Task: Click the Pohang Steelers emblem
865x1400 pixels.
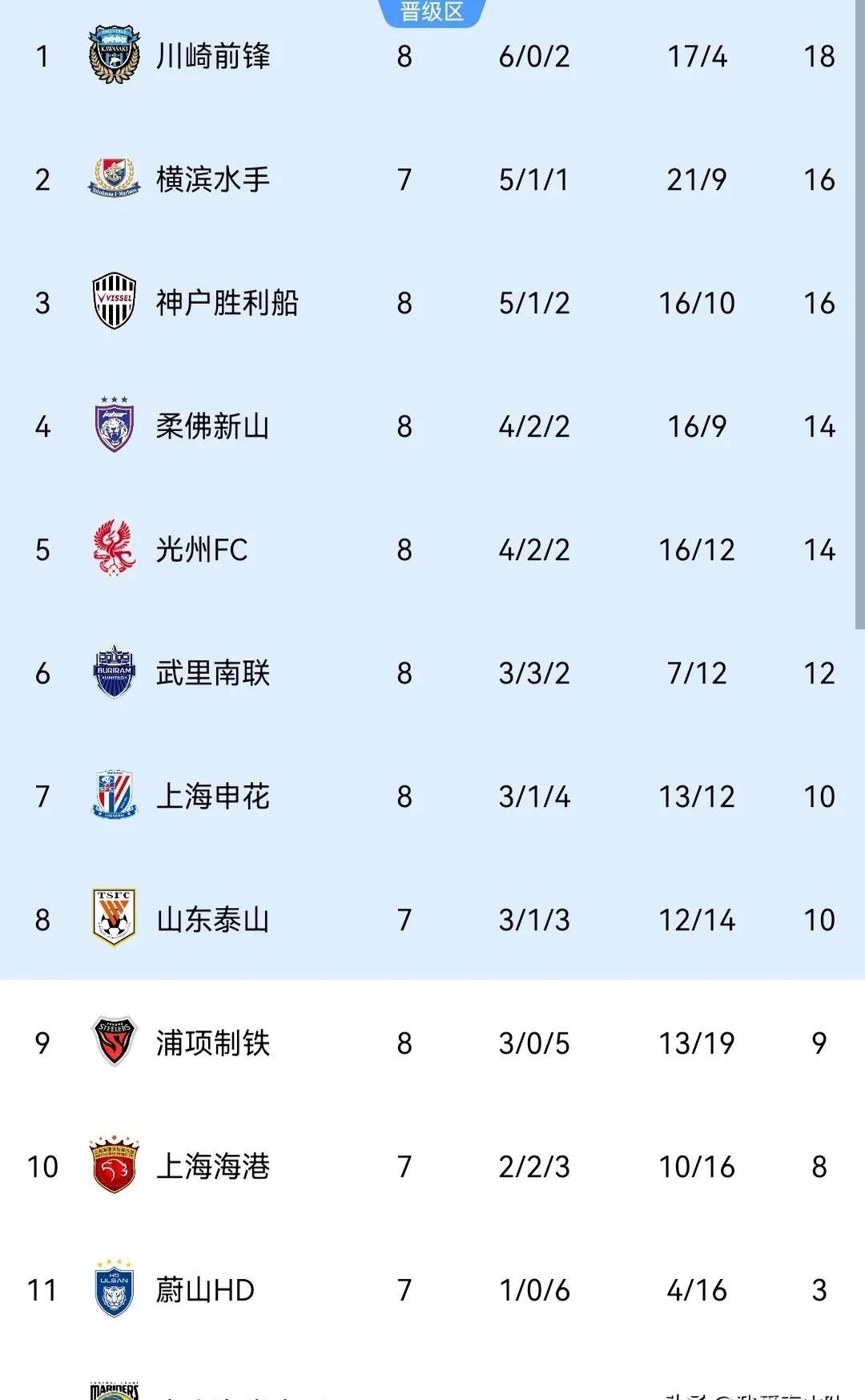Action: (x=115, y=1043)
